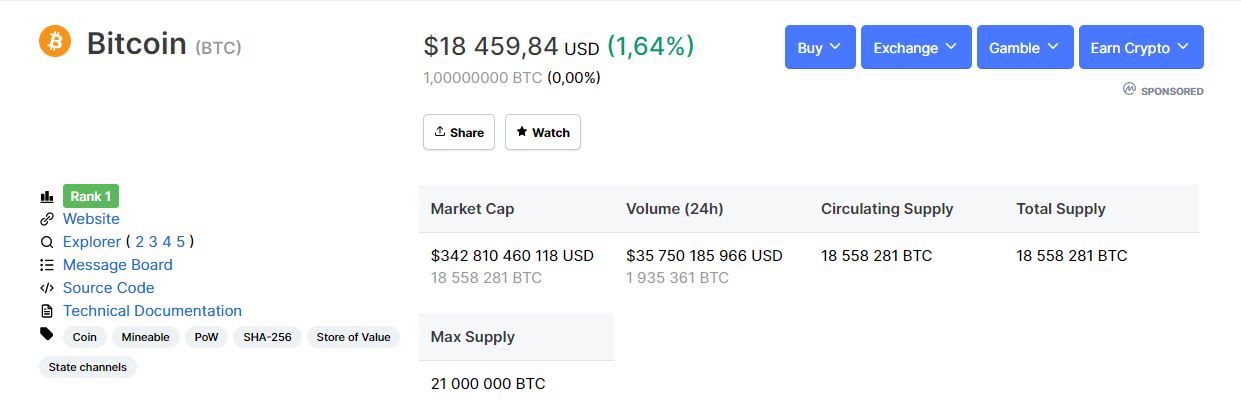Expand the Exchange dropdown
Viewport: 1241px width, 411px height.
[x=915, y=48]
